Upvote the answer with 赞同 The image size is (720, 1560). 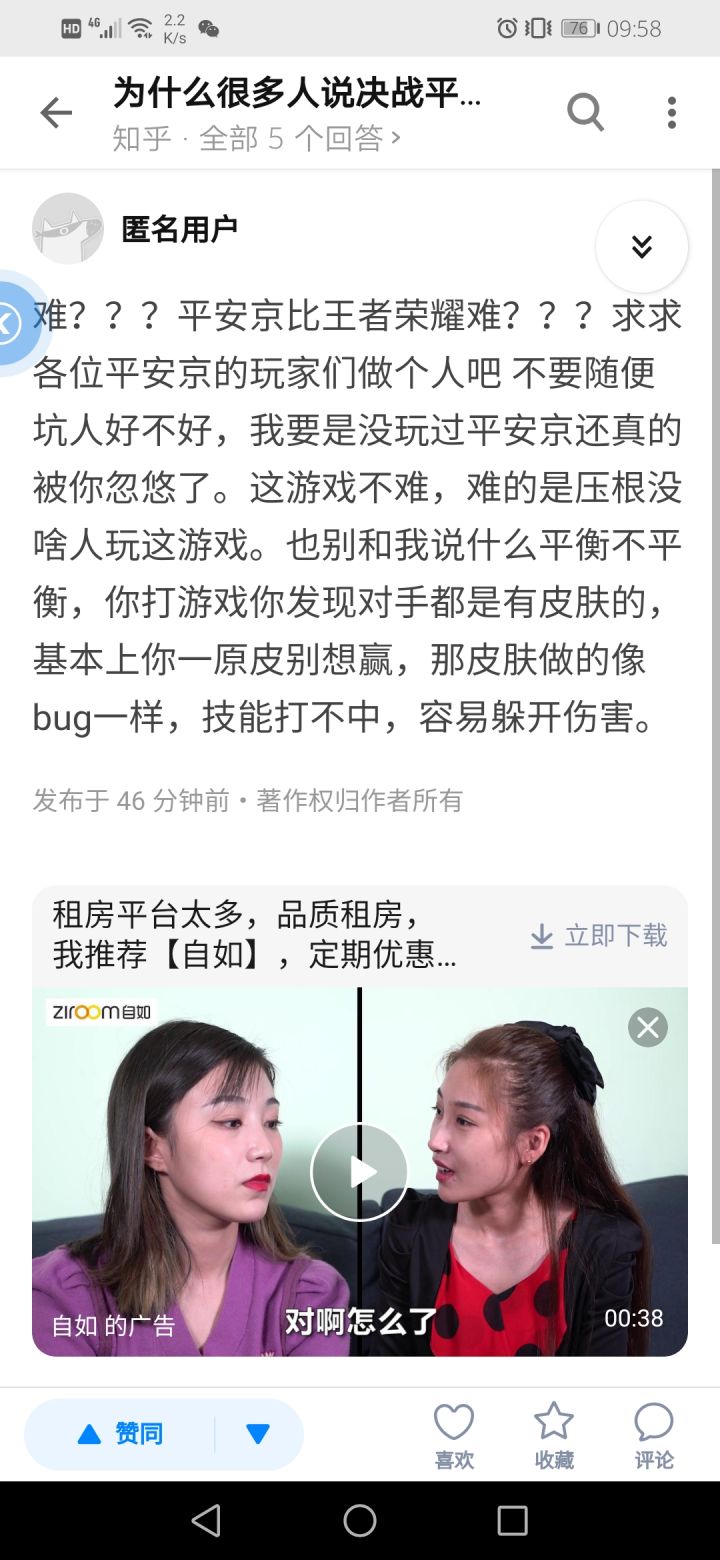click(120, 1434)
